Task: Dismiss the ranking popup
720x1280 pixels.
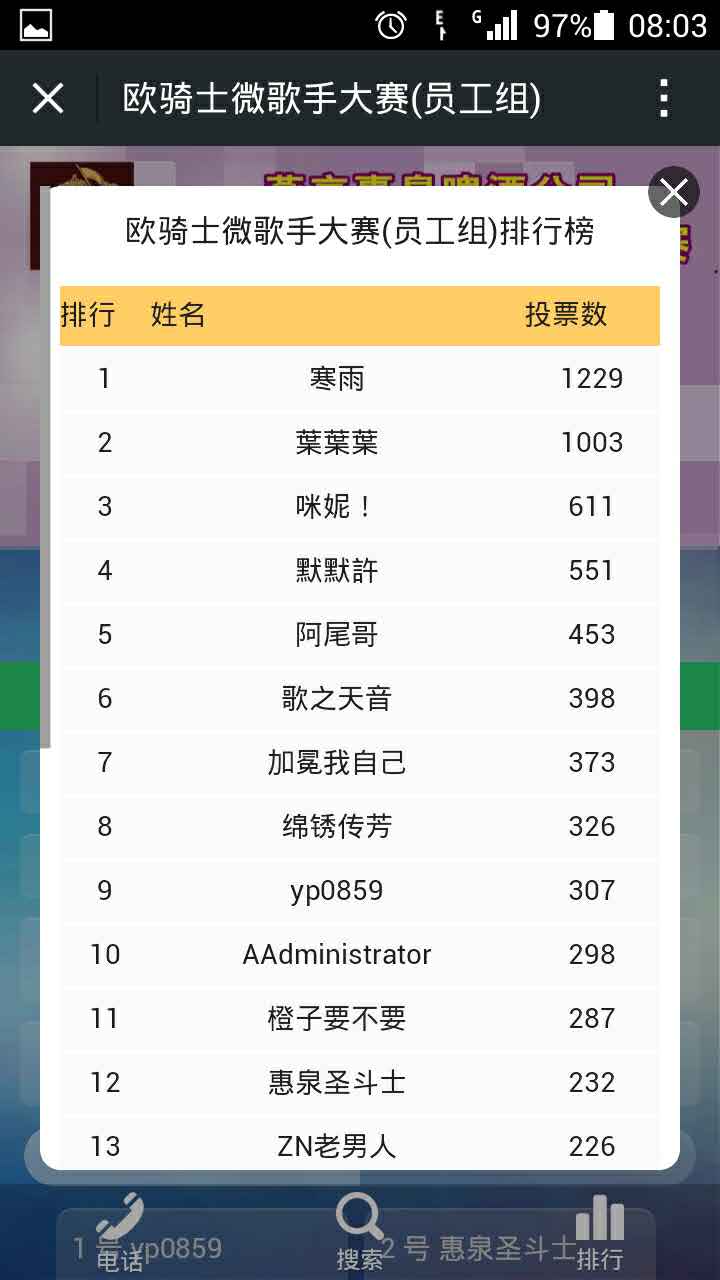Action: (673, 192)
